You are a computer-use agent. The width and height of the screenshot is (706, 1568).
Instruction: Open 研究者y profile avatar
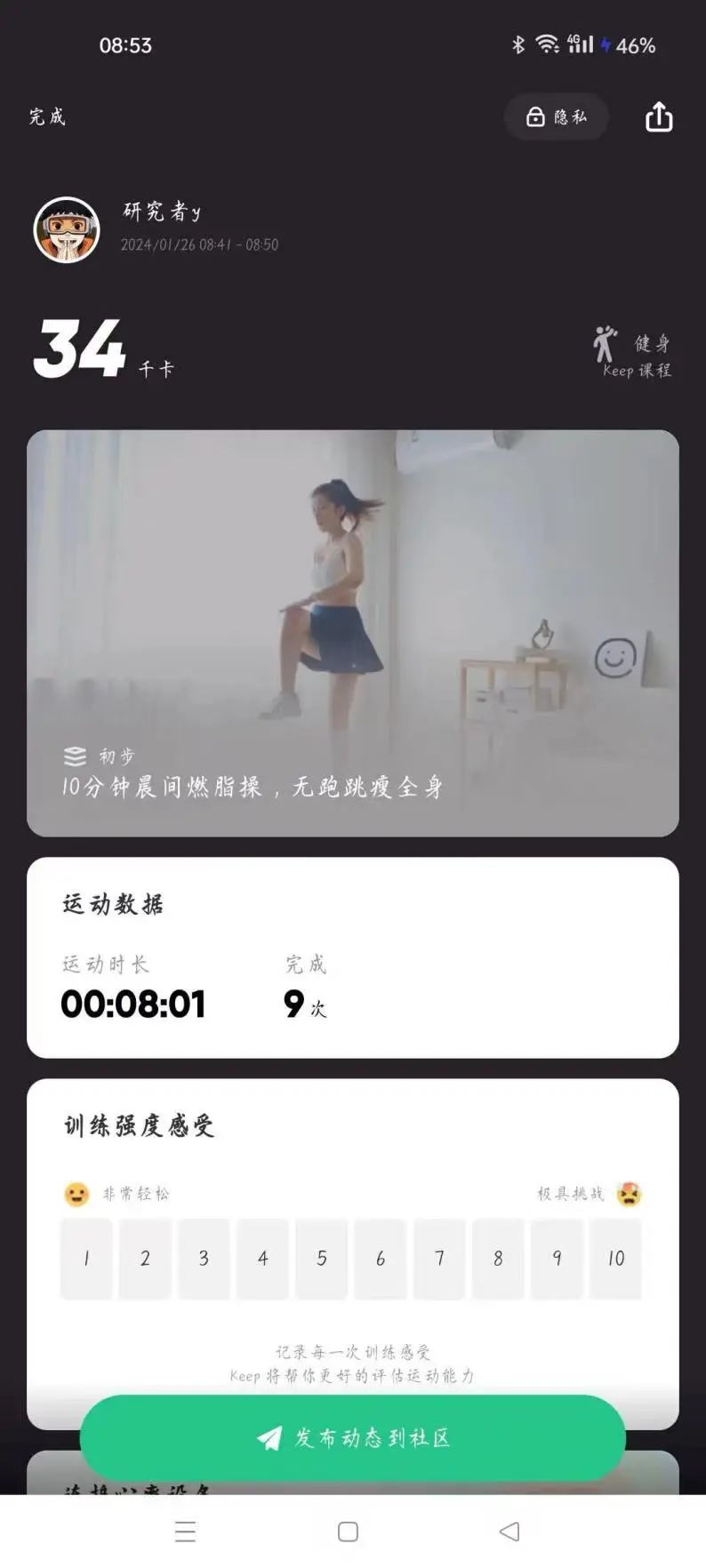[67, 230]
